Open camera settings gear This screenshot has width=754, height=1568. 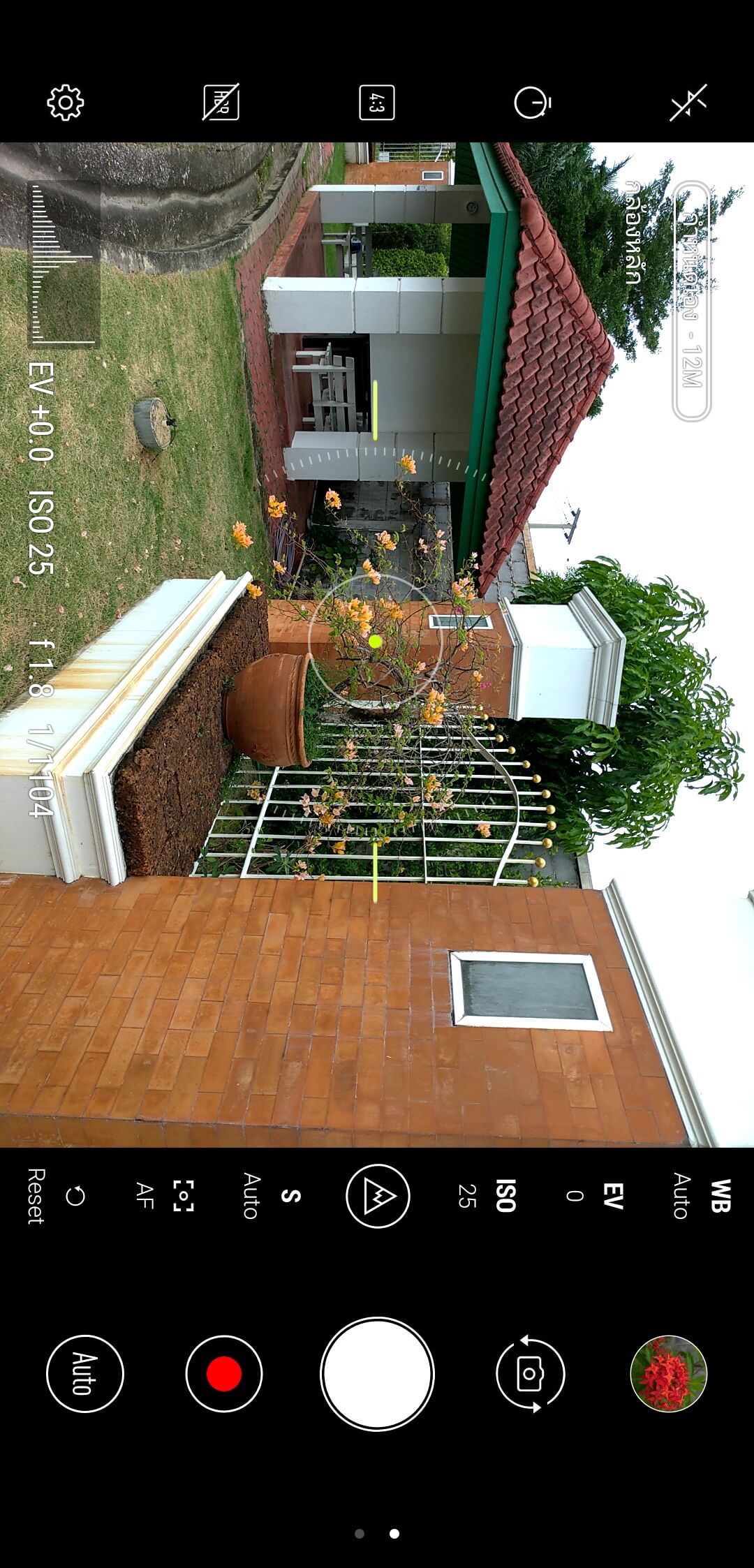click(66, 103)
